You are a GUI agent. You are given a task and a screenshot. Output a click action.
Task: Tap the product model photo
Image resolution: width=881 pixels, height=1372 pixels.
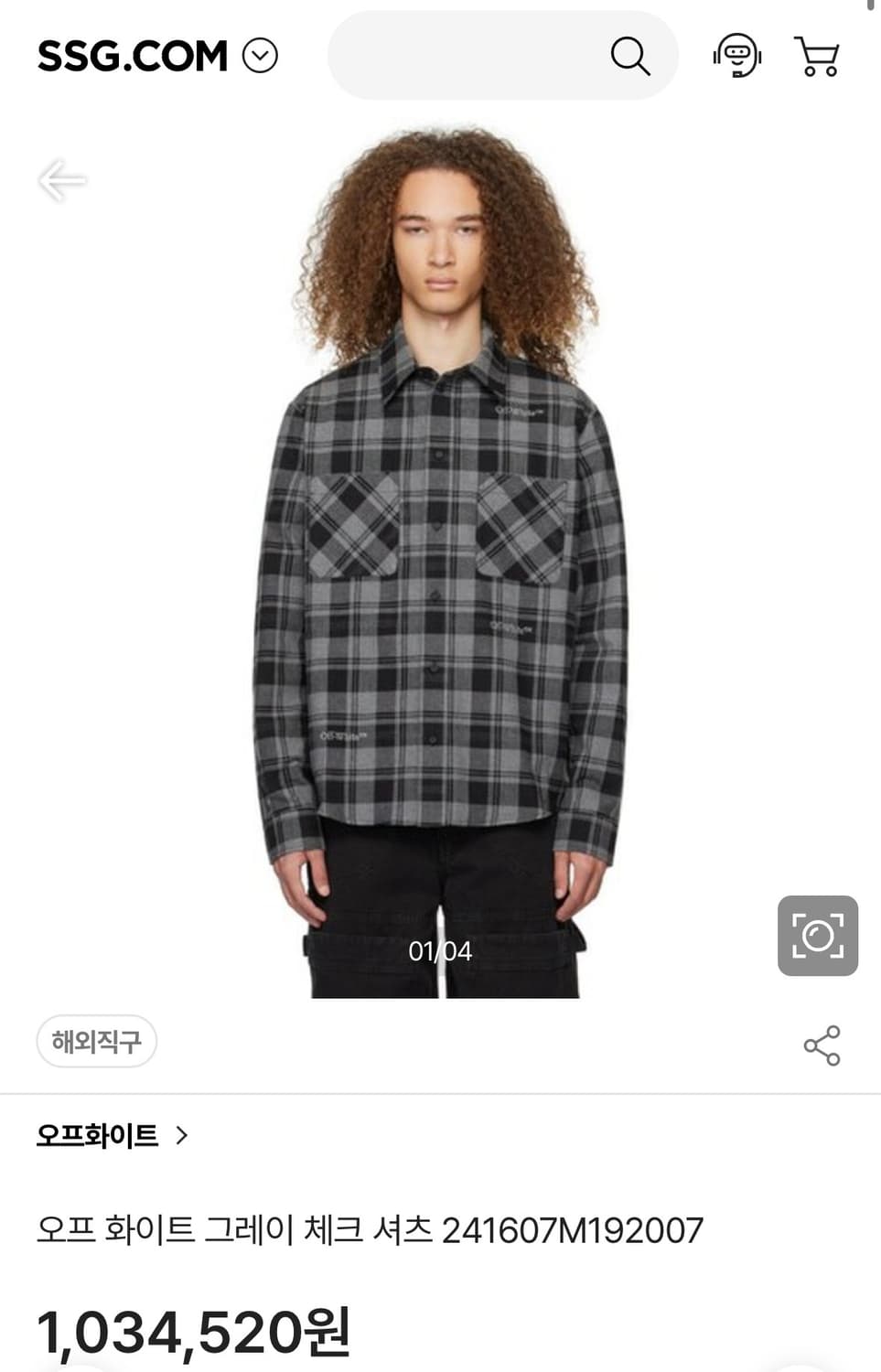440,549
